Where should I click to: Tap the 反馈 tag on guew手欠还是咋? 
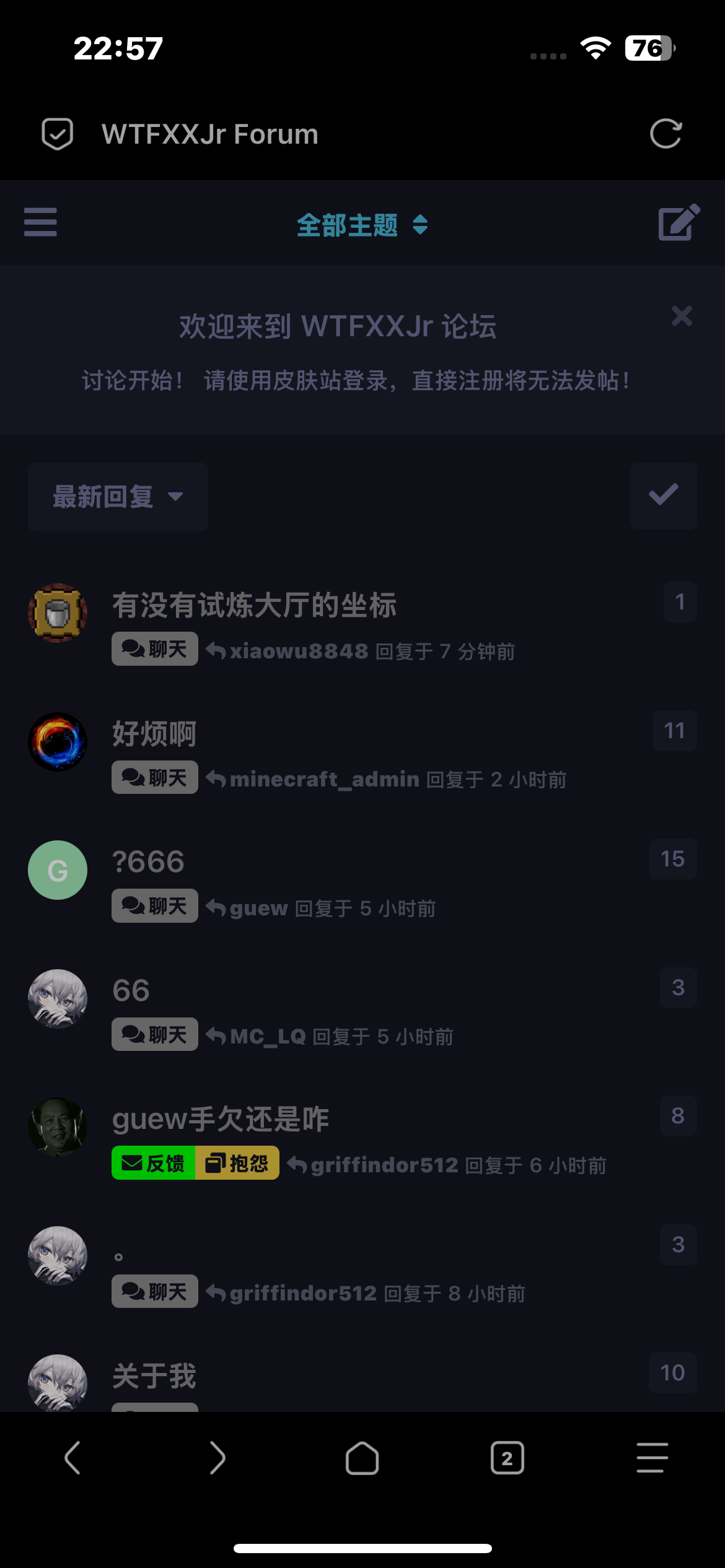point(154,1163)
